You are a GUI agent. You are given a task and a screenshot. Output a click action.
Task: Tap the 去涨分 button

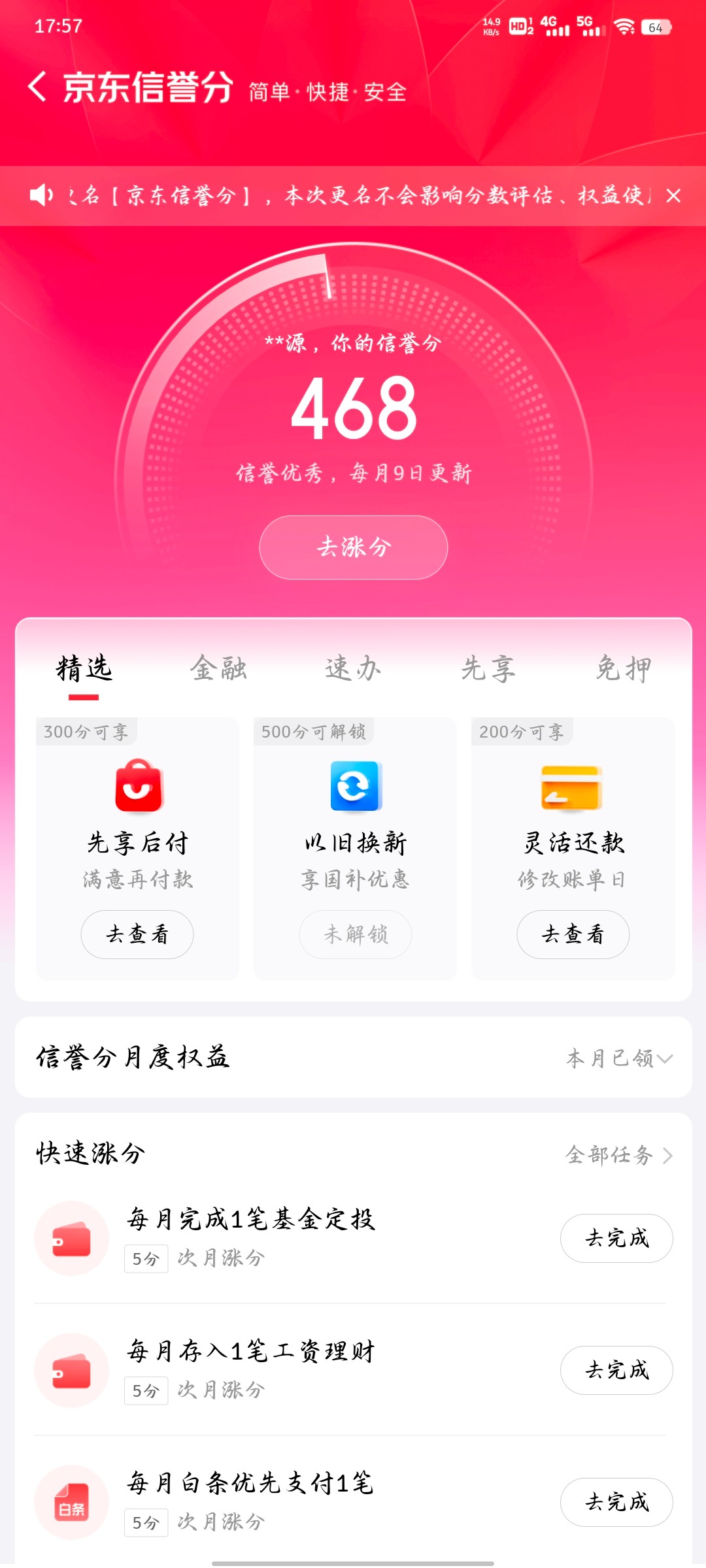[354, 547]
